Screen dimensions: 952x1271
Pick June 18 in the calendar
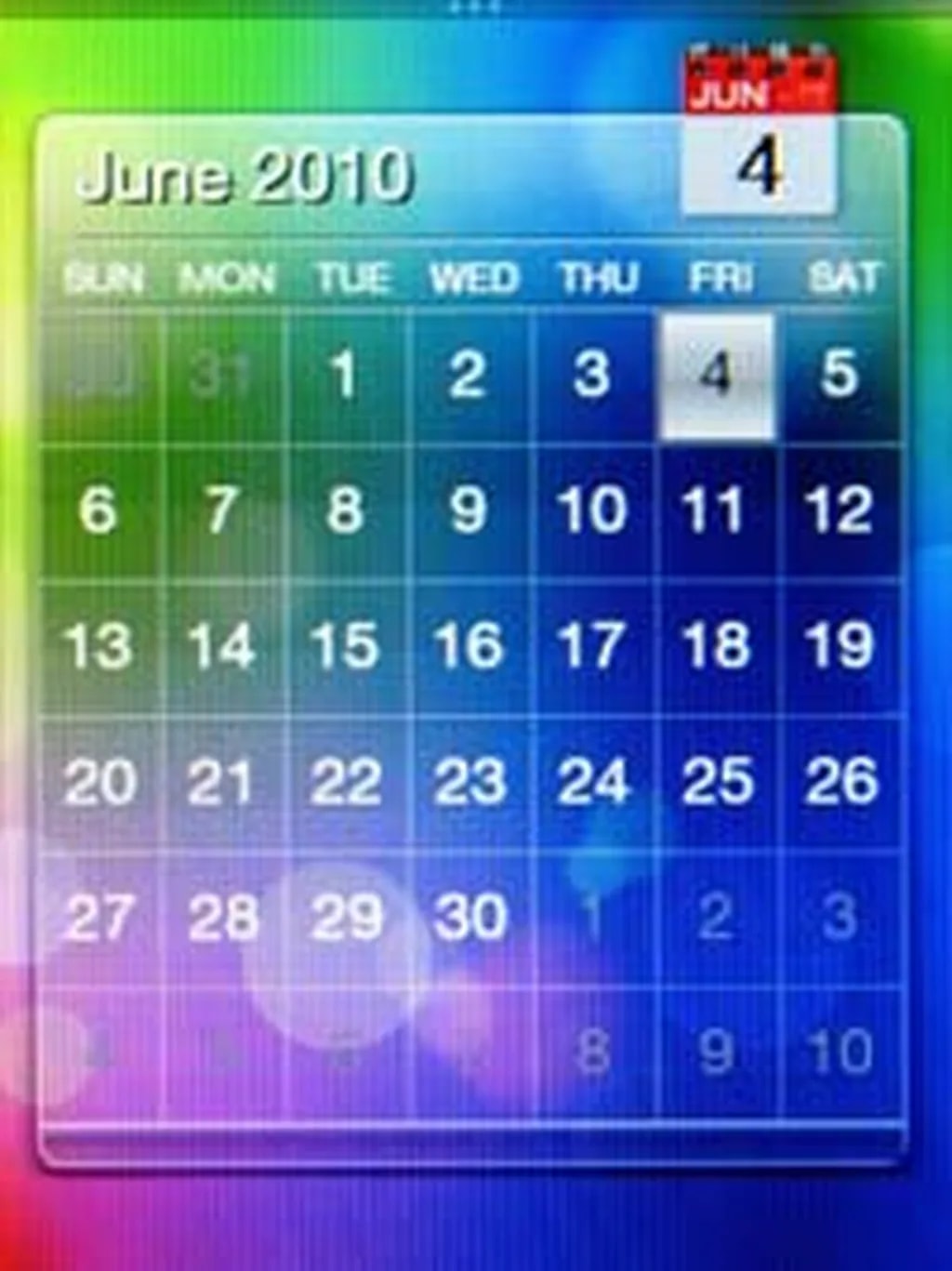point(716,646)
